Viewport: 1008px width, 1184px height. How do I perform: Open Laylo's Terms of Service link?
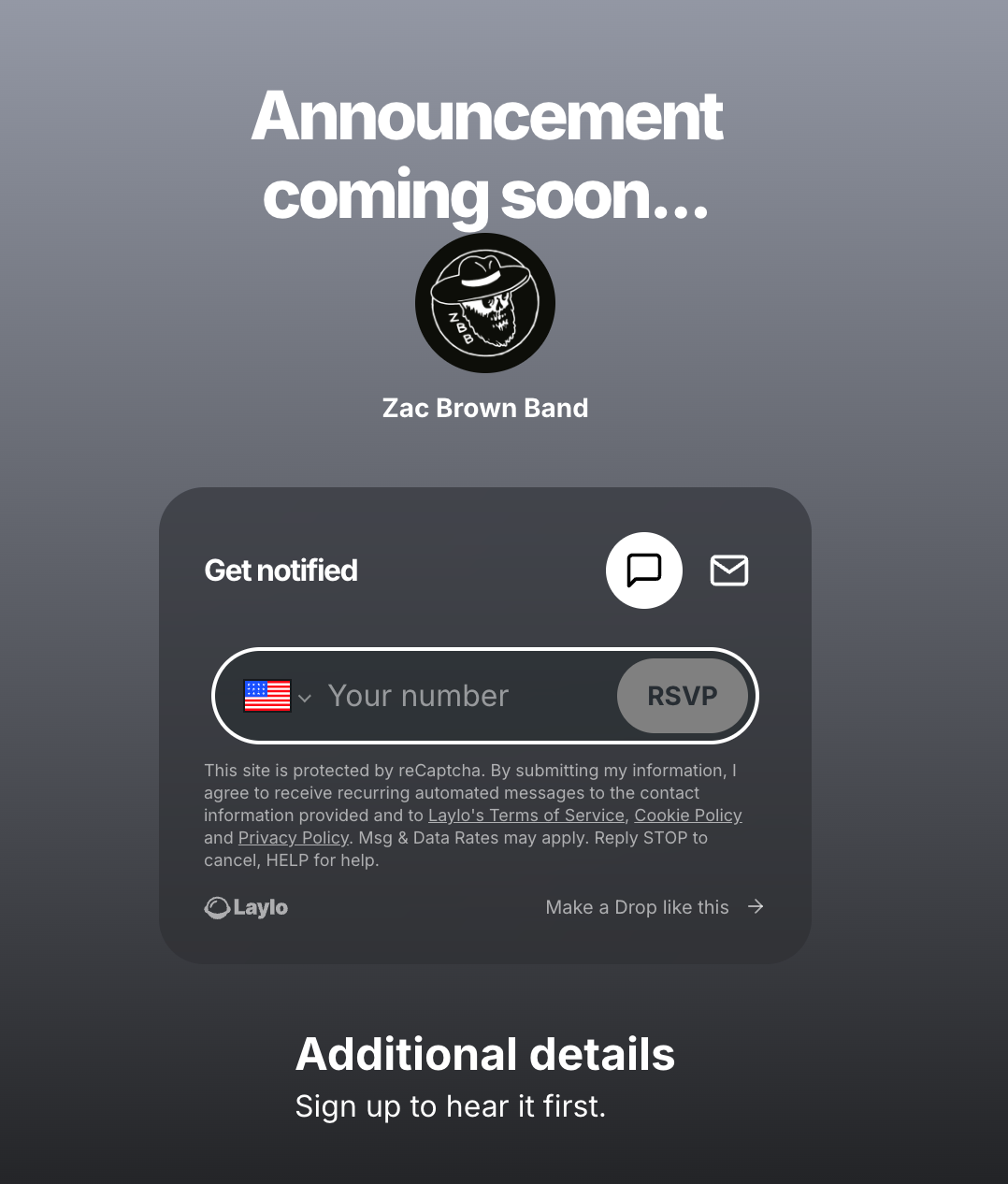pyautogui.click(x=526, y=816)
